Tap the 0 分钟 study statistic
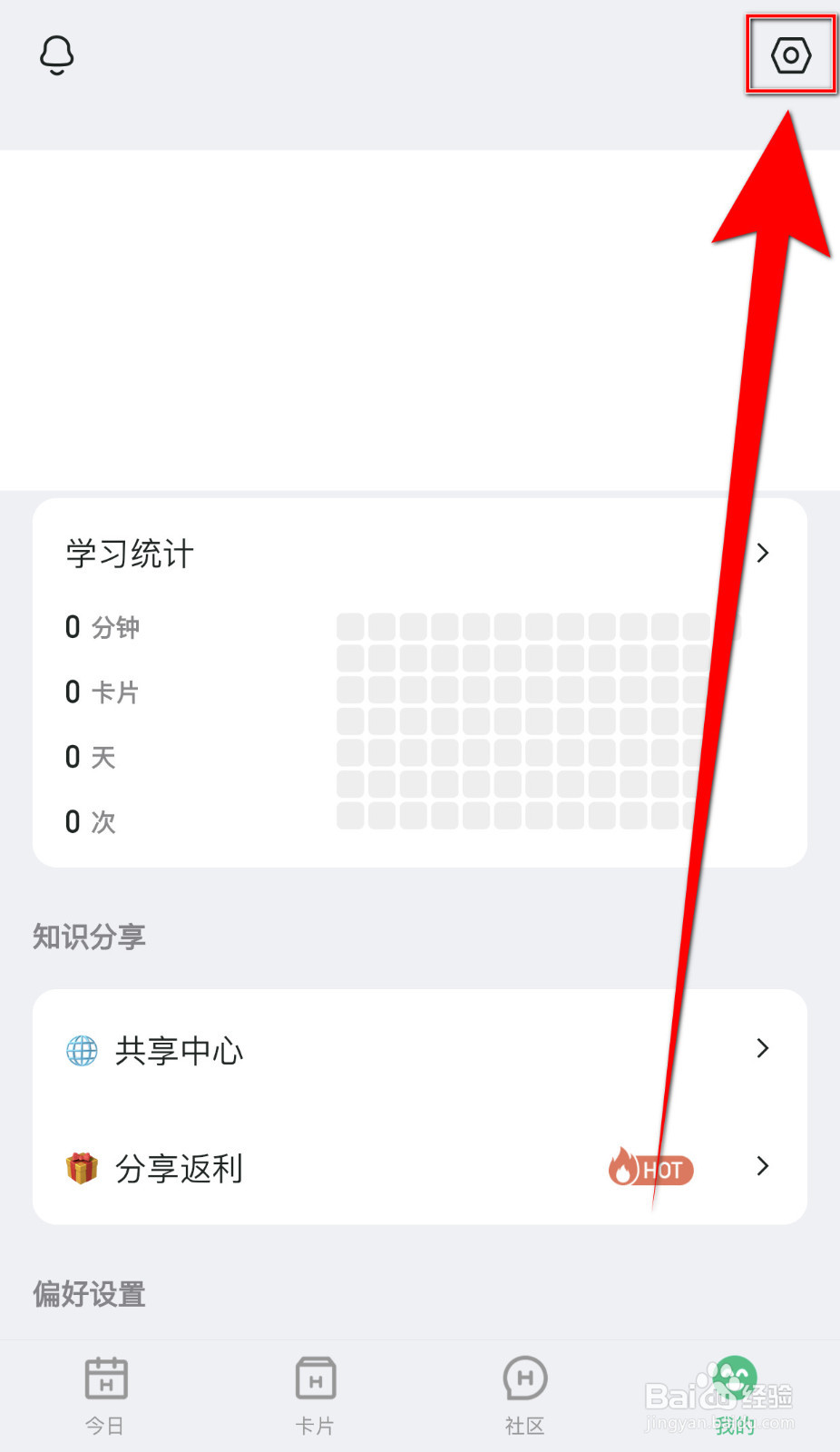This screenshot has width=840, height=1452. 102,626
